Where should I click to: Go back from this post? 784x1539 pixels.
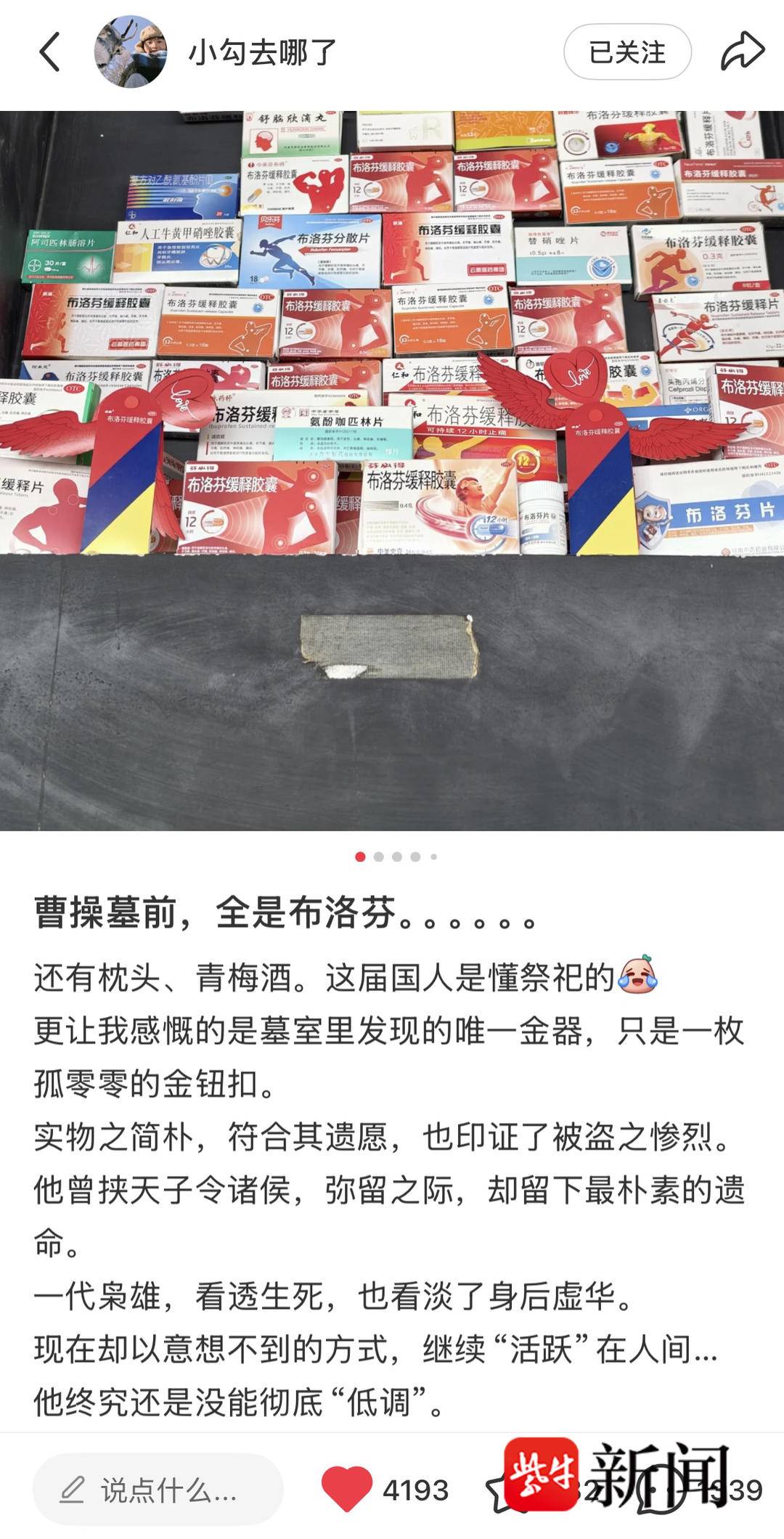[49, 52]
